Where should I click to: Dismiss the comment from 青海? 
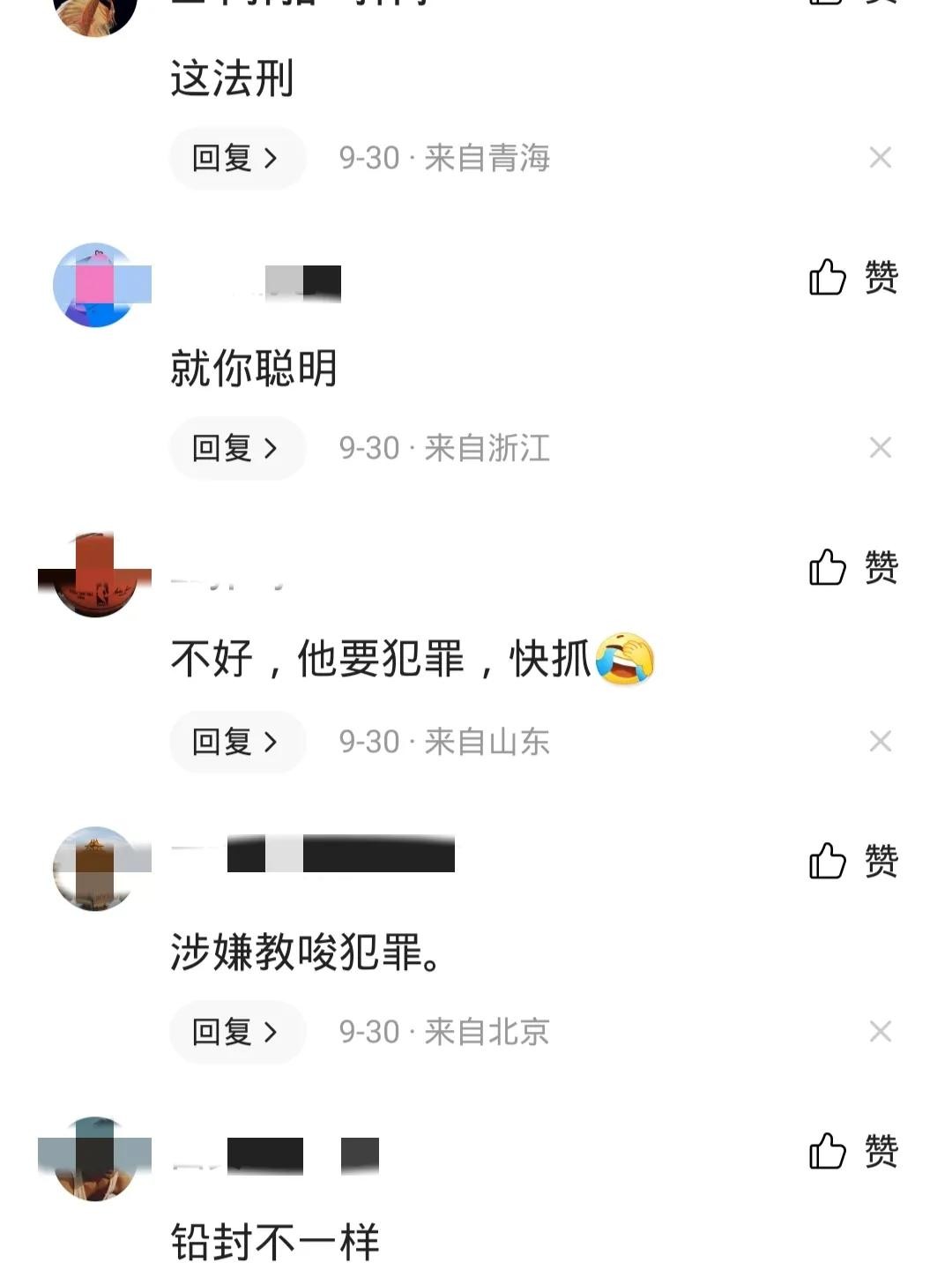(x=880, y=158)
